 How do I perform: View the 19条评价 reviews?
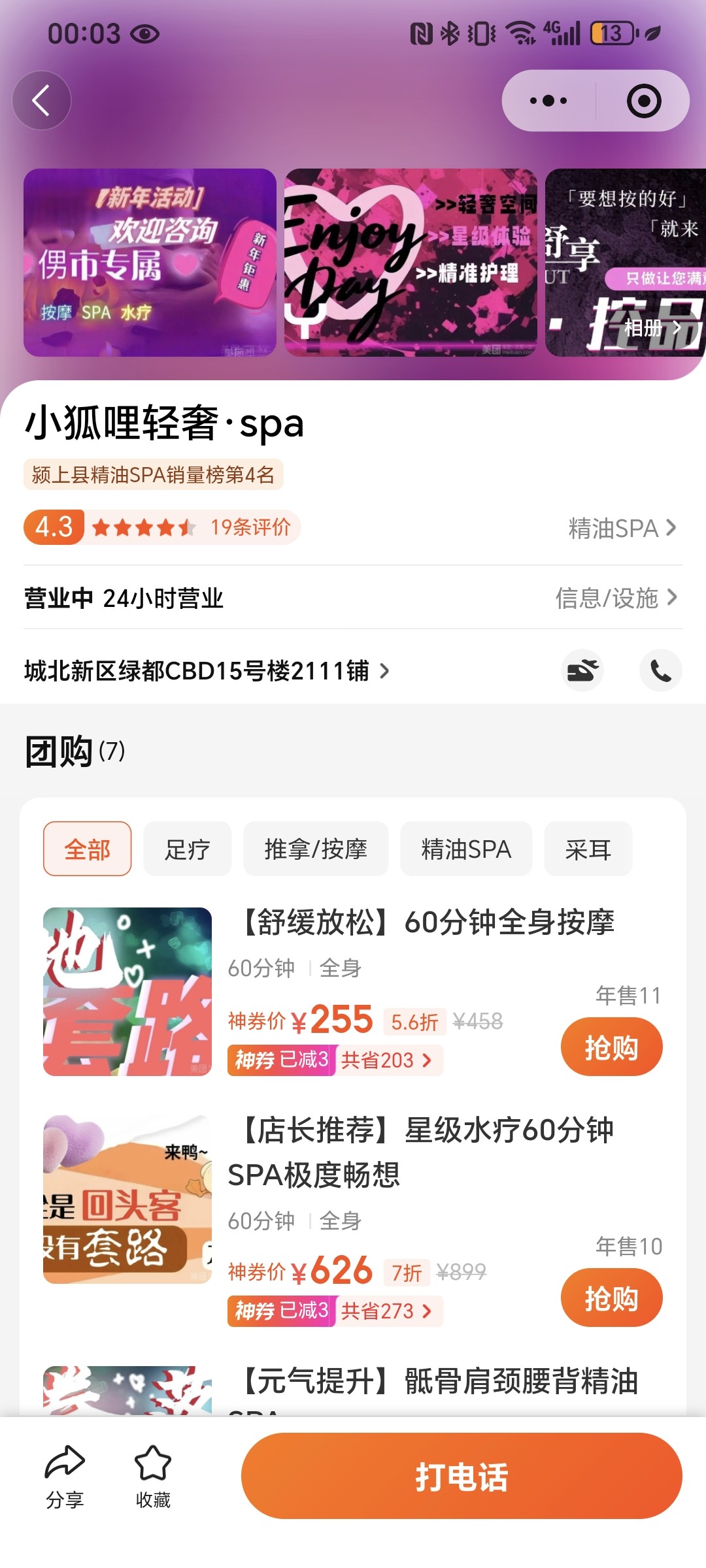point(250,527)
